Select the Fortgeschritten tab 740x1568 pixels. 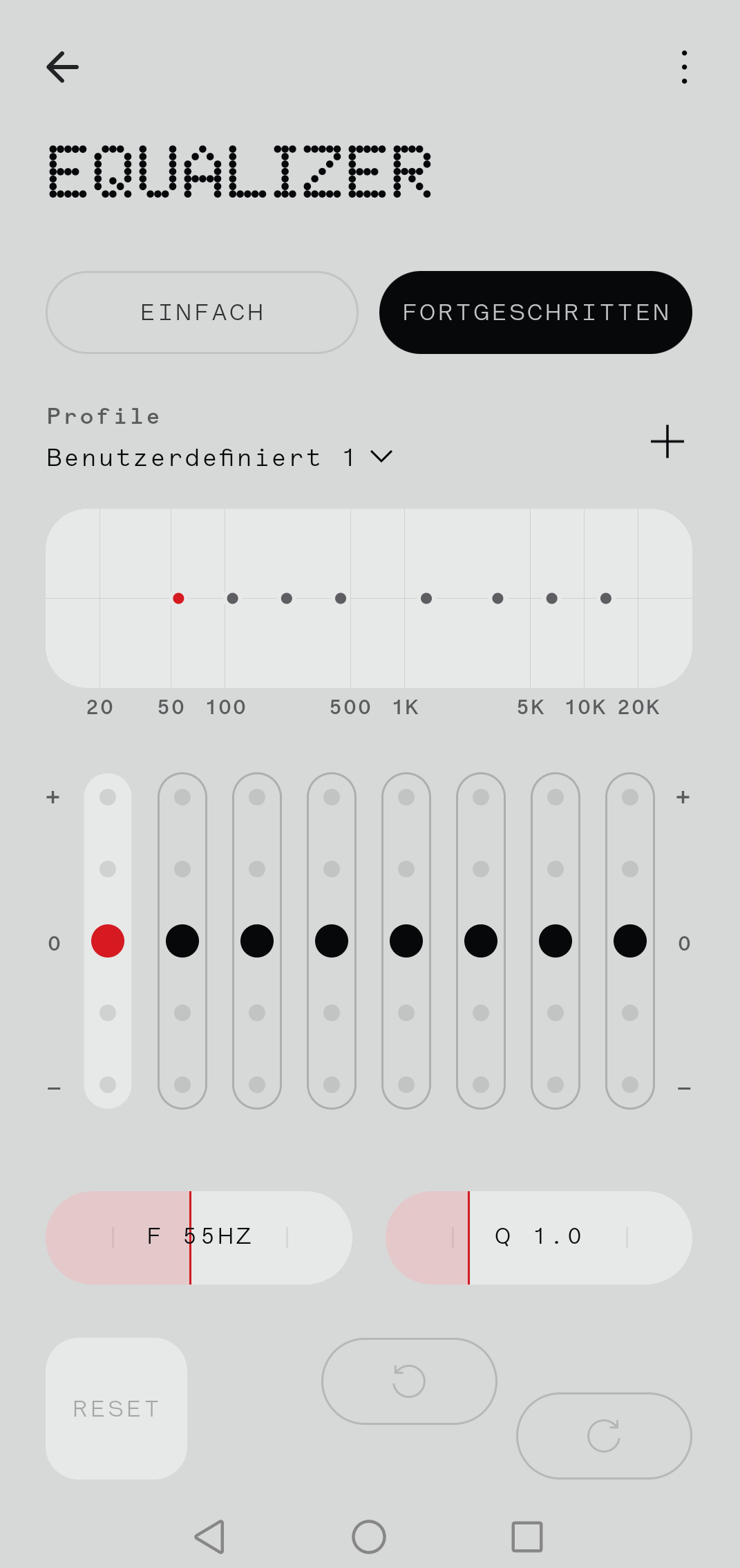coord(535,312)
